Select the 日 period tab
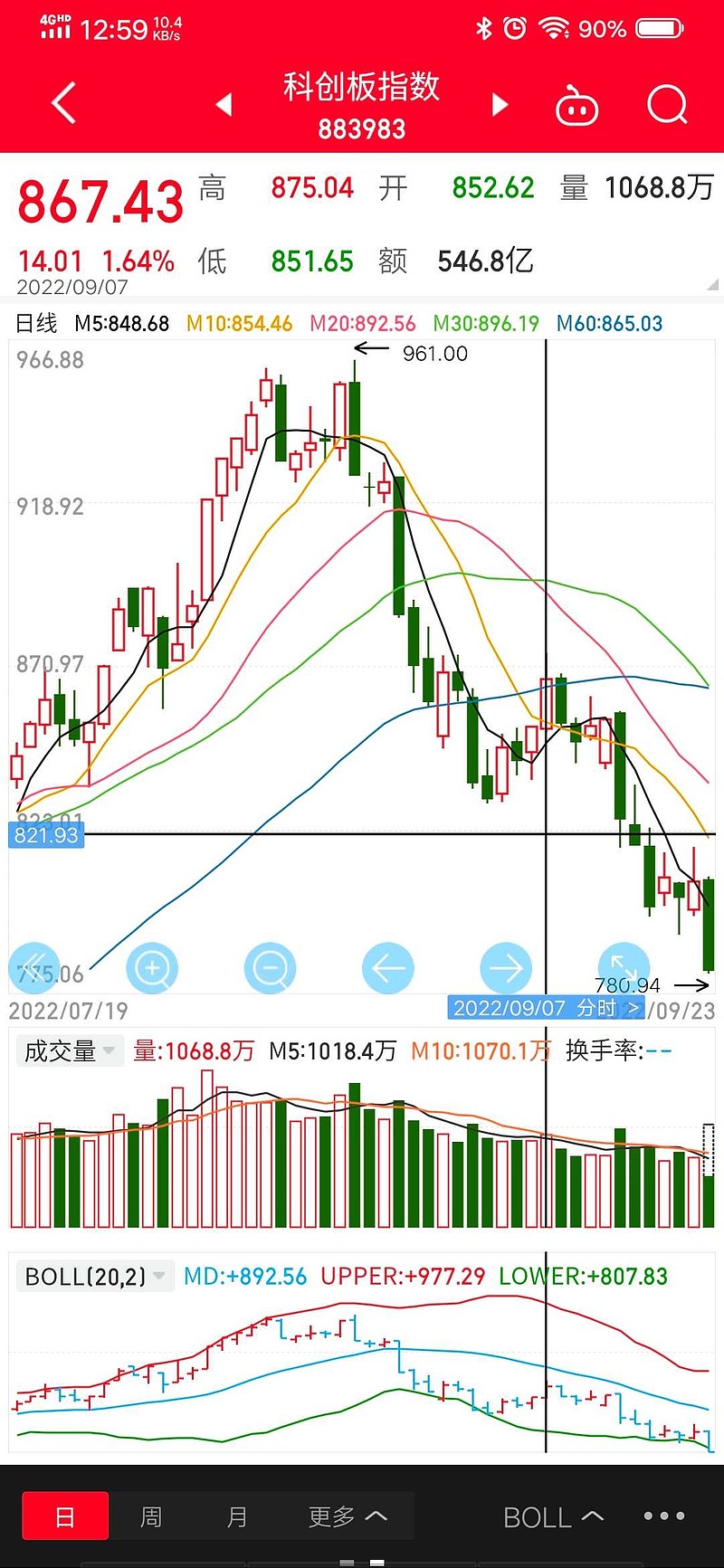 coord(65,1516)
